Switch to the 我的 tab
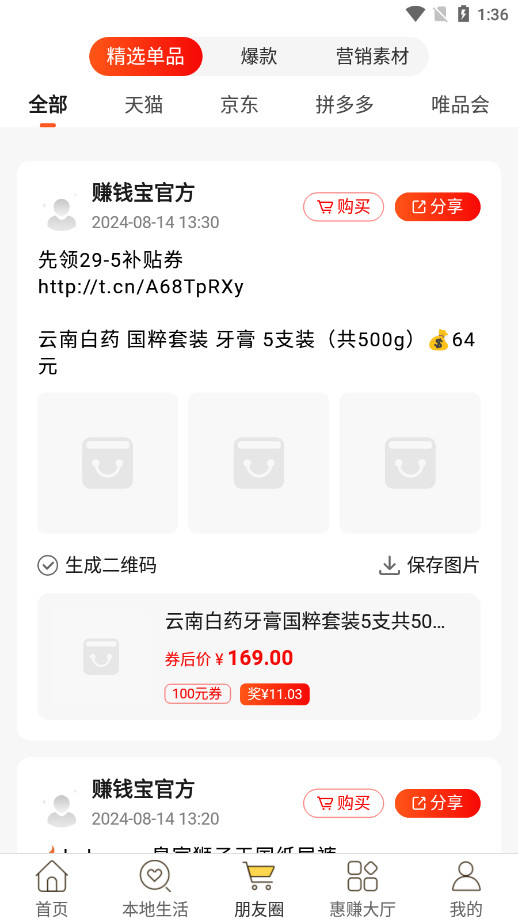Image resolution: width=518 pixels, height=922 pixels. 466,888
